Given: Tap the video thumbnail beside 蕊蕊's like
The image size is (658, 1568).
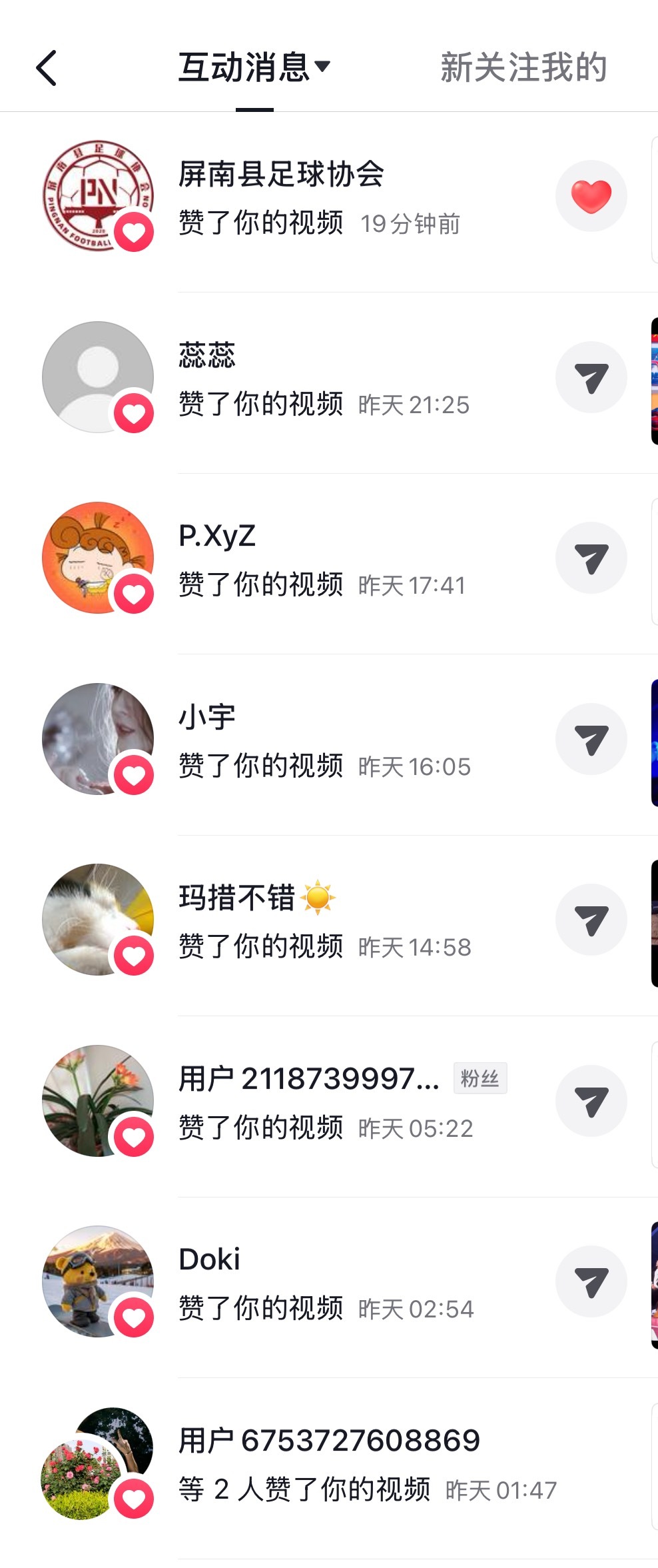Looking at the screenshot, I should [x=654, y=377].
